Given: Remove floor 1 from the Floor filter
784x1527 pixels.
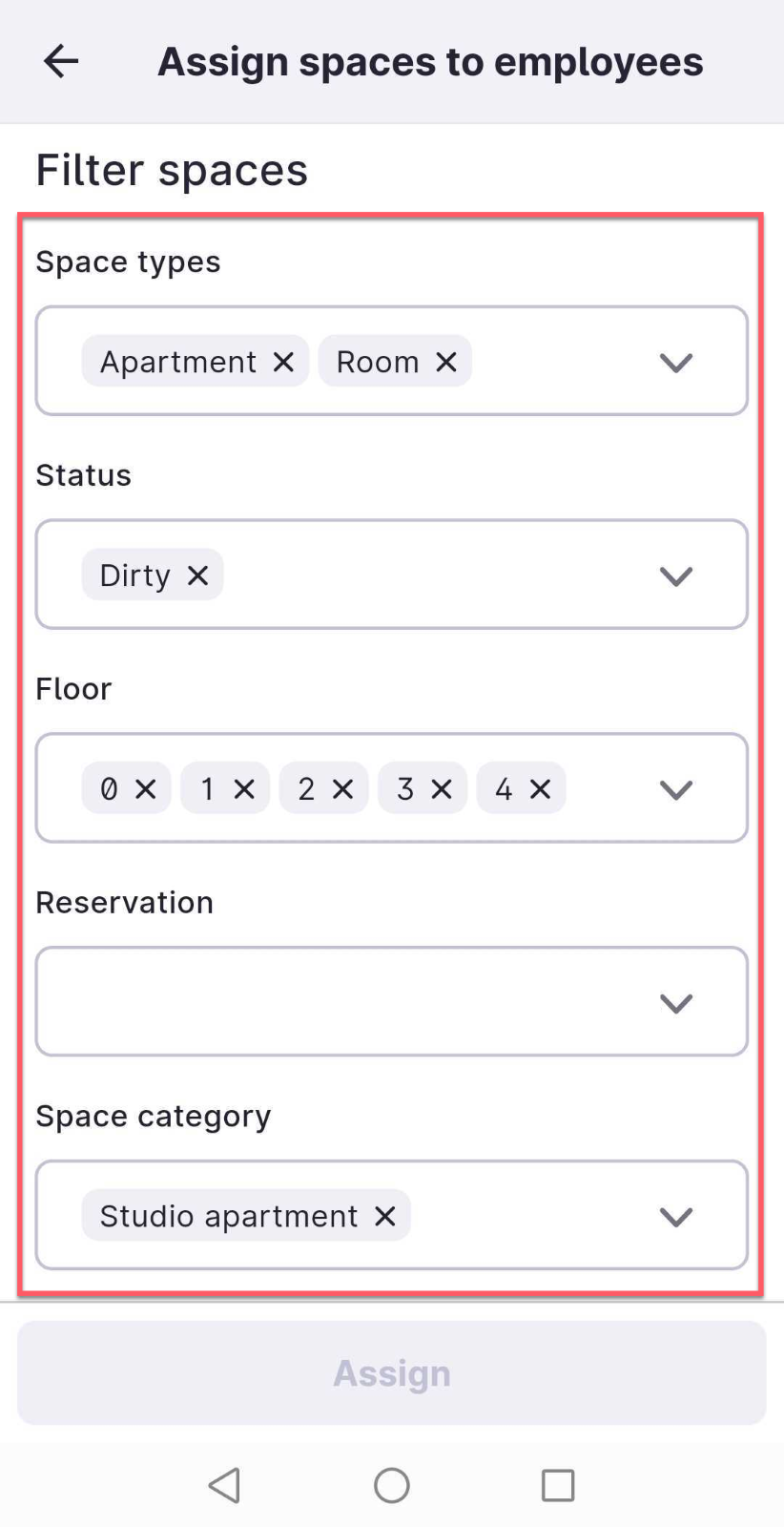Looking at the screenshot, I should [x=245, y=788].
